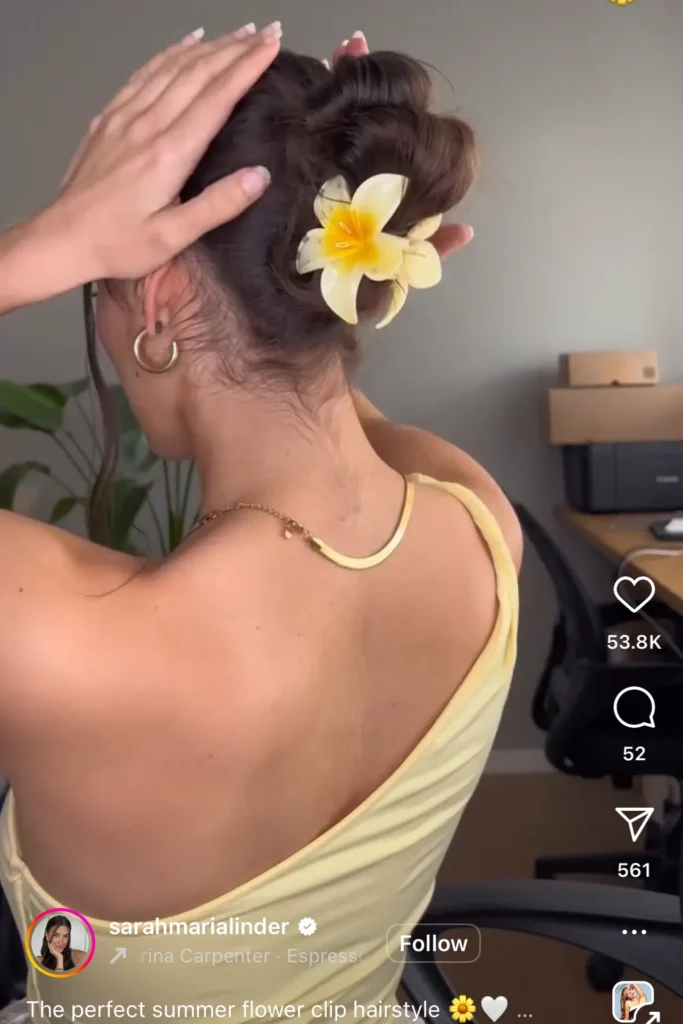The width and height of the screenshot is (683, 1024).
Task: Like this reel with the heart icon
Action: coord(634,595)
